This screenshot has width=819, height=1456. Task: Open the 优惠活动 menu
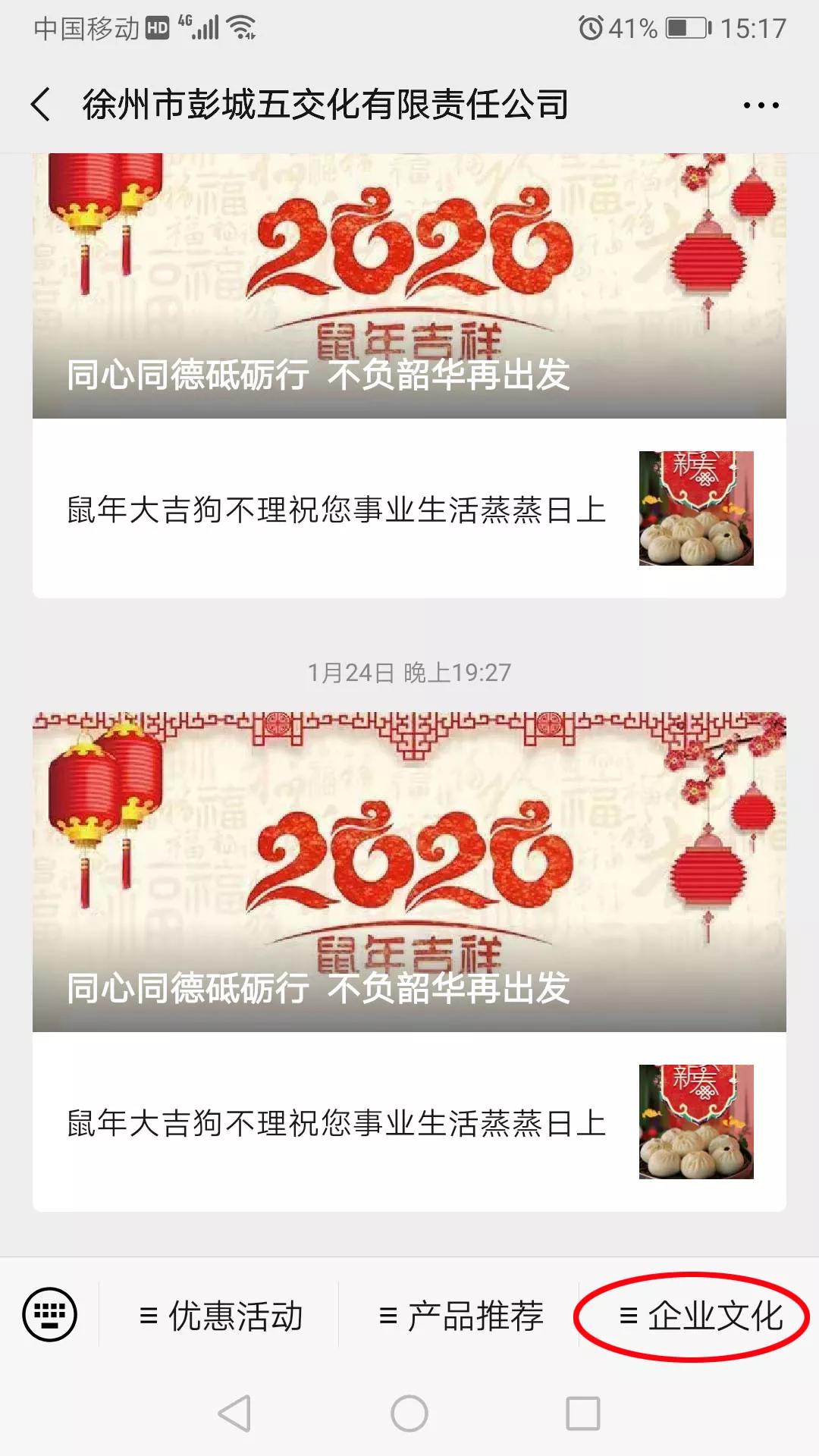click(221, 1316)
